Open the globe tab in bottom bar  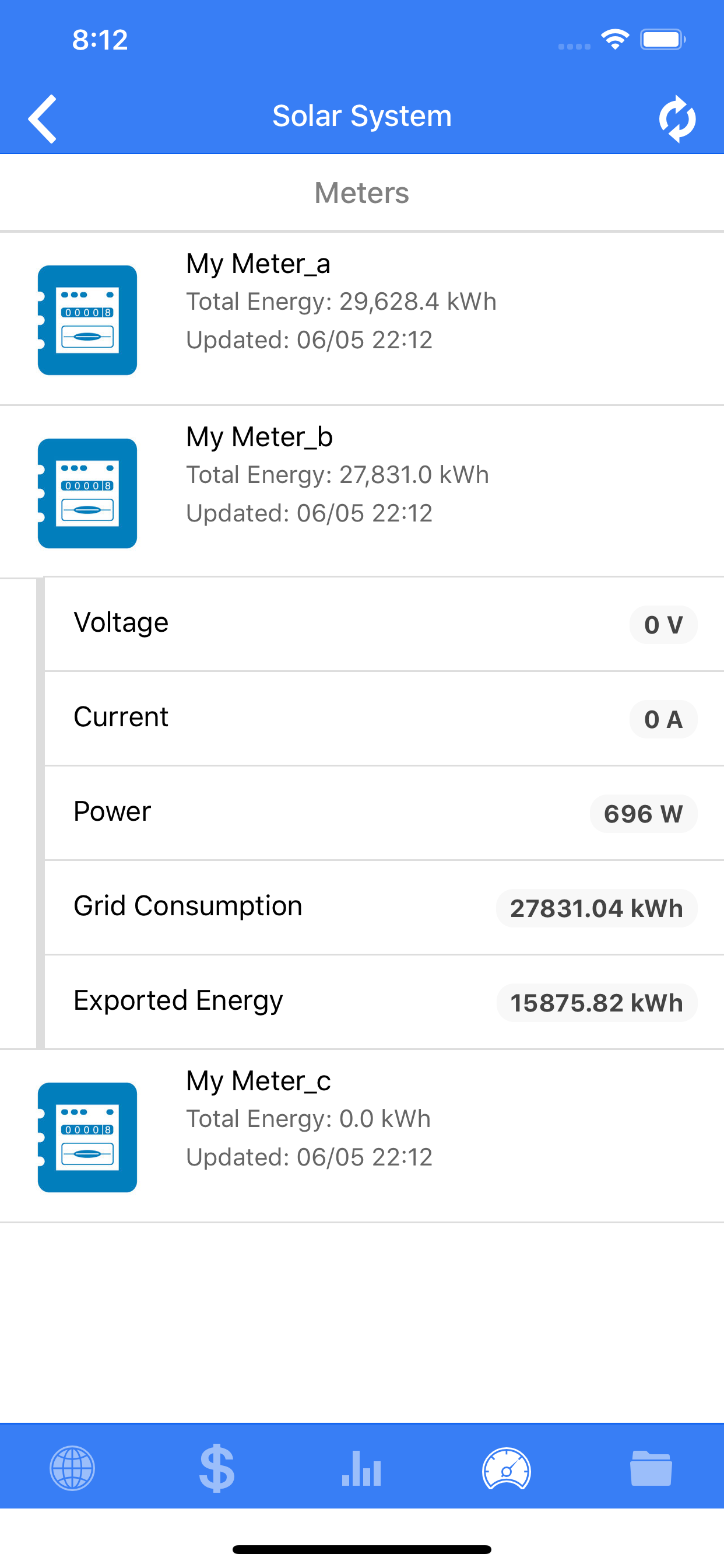click(x=72, y=1468)
